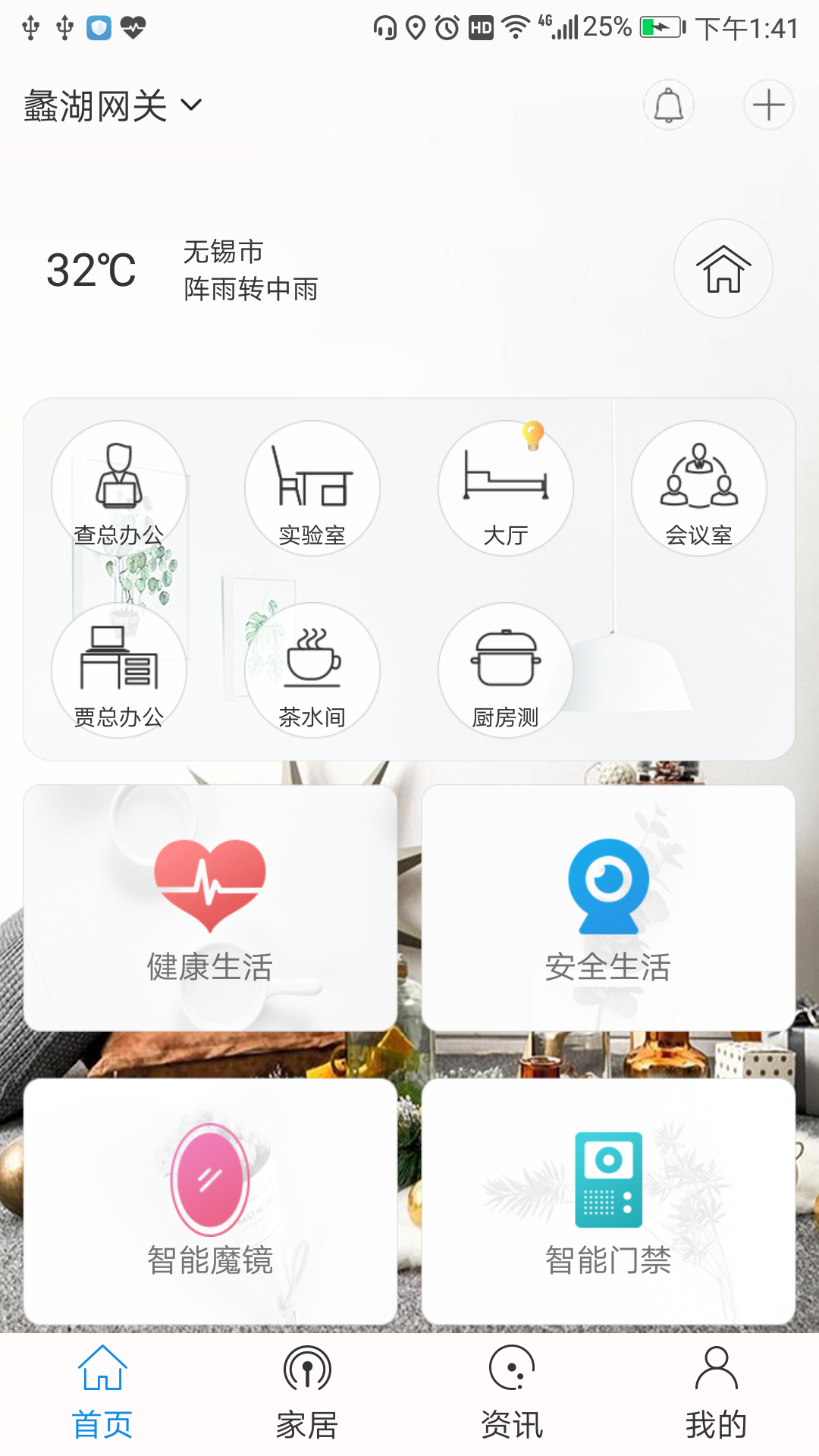Open the 智能魔镜 card

210,1202
